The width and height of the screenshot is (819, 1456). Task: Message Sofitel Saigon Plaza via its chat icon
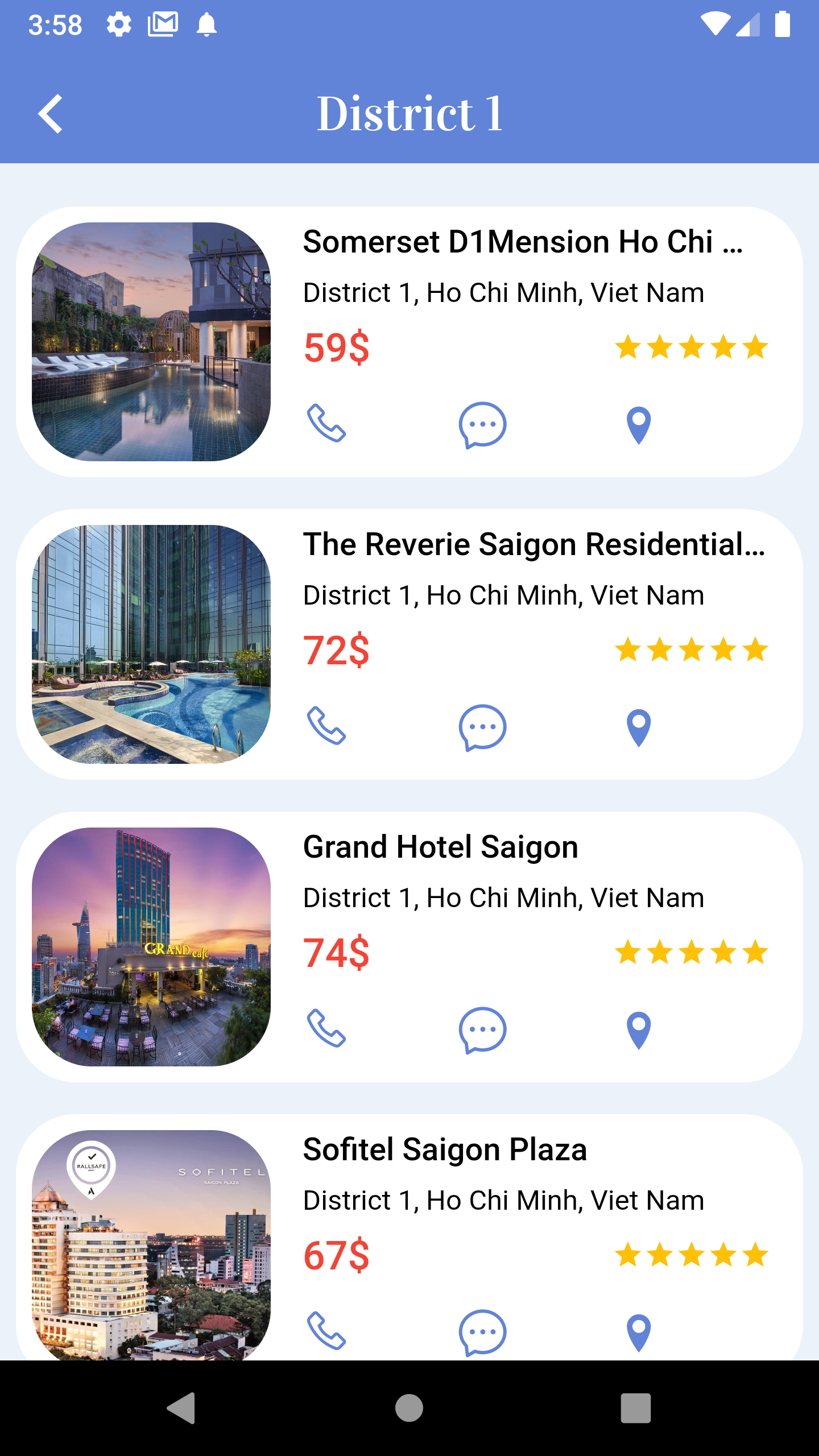pyautogui.click(x=482, y=1333)
